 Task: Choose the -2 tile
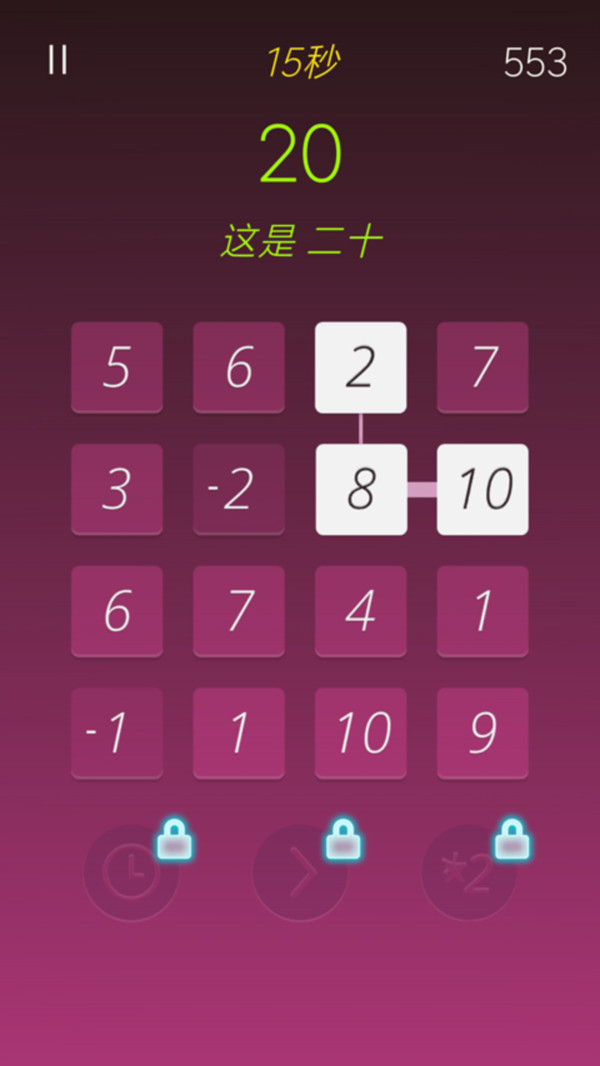point(239,489)
